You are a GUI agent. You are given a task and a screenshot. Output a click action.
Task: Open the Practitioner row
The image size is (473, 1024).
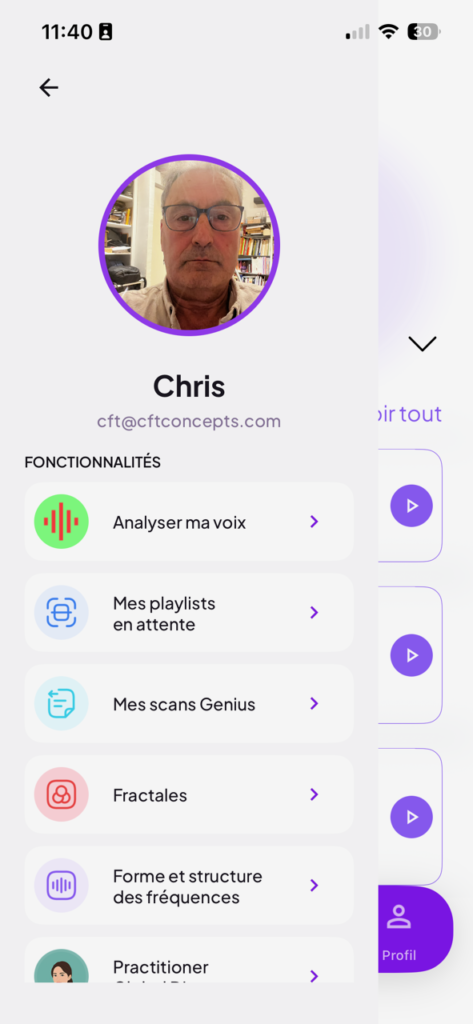(x=189, y=960)
